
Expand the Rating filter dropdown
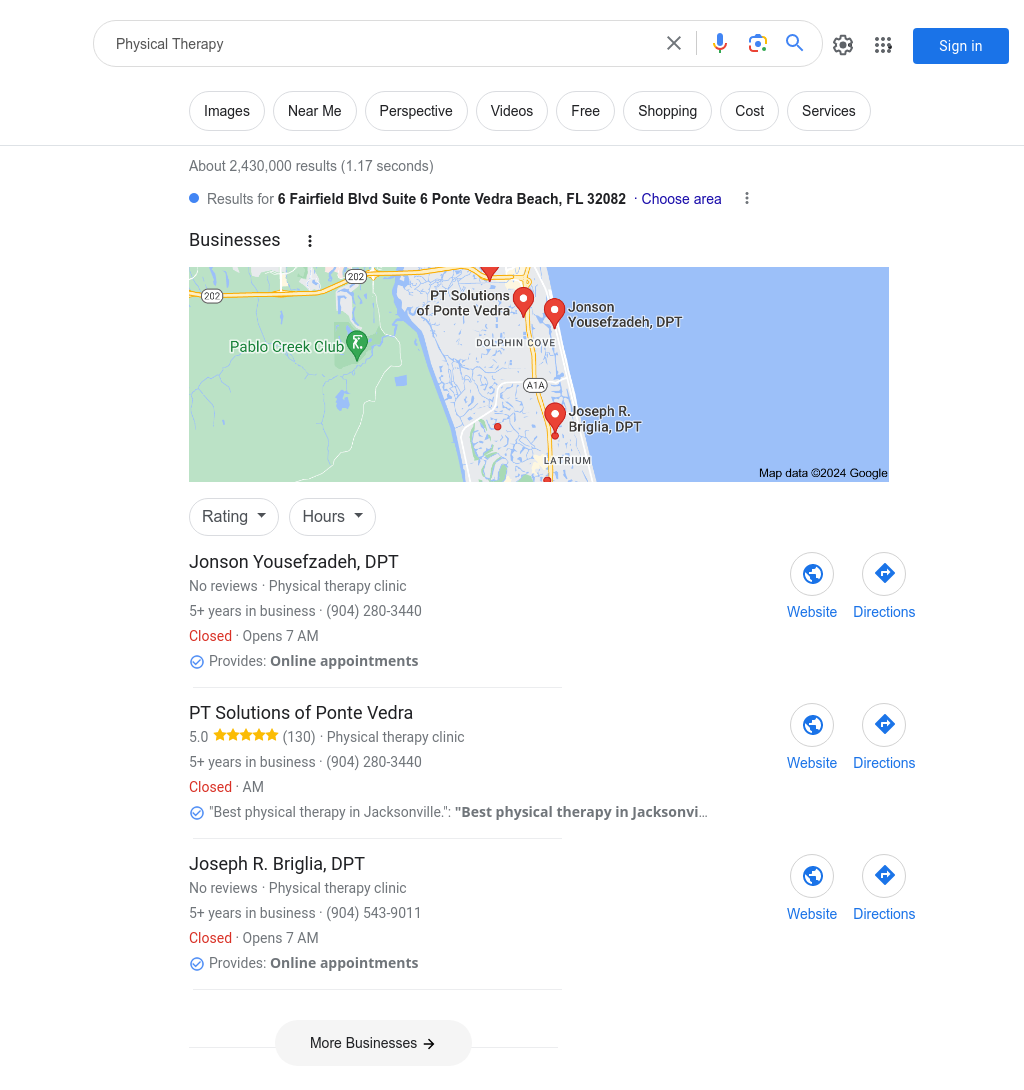coord(234,516)
